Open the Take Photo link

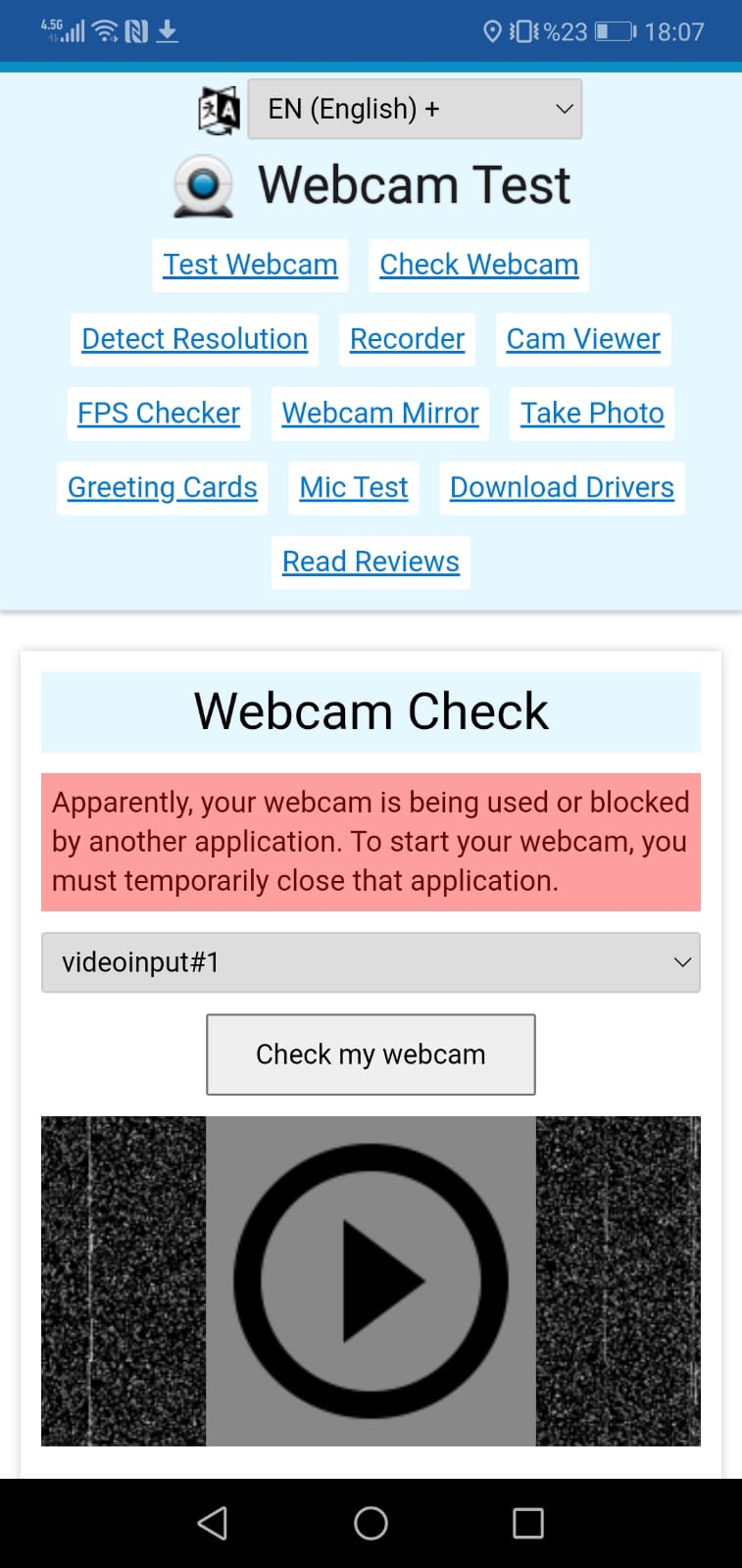tap(592, 414)
